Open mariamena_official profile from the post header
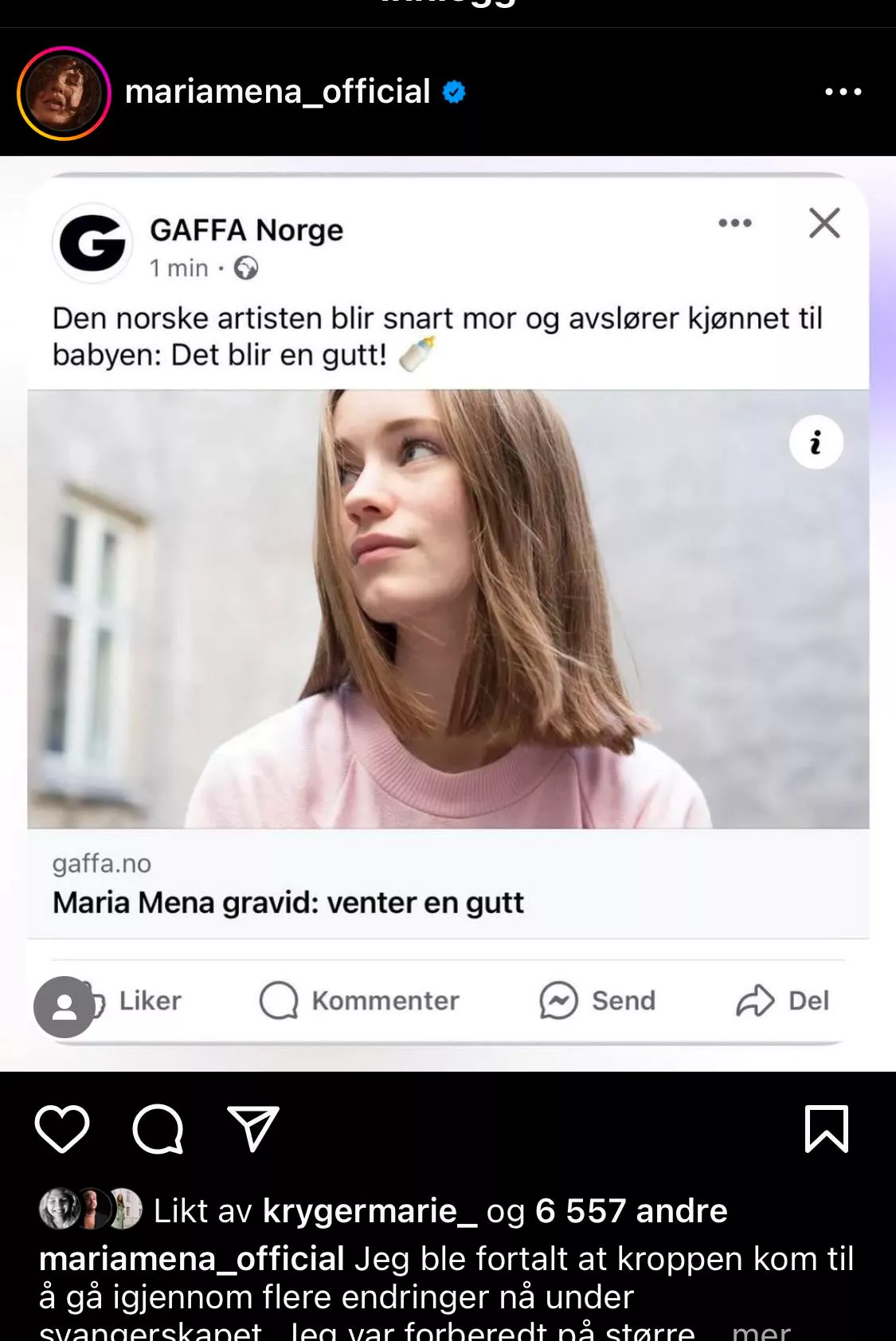Viewport: 896px width, 1341px height. [x=277, y=92]
